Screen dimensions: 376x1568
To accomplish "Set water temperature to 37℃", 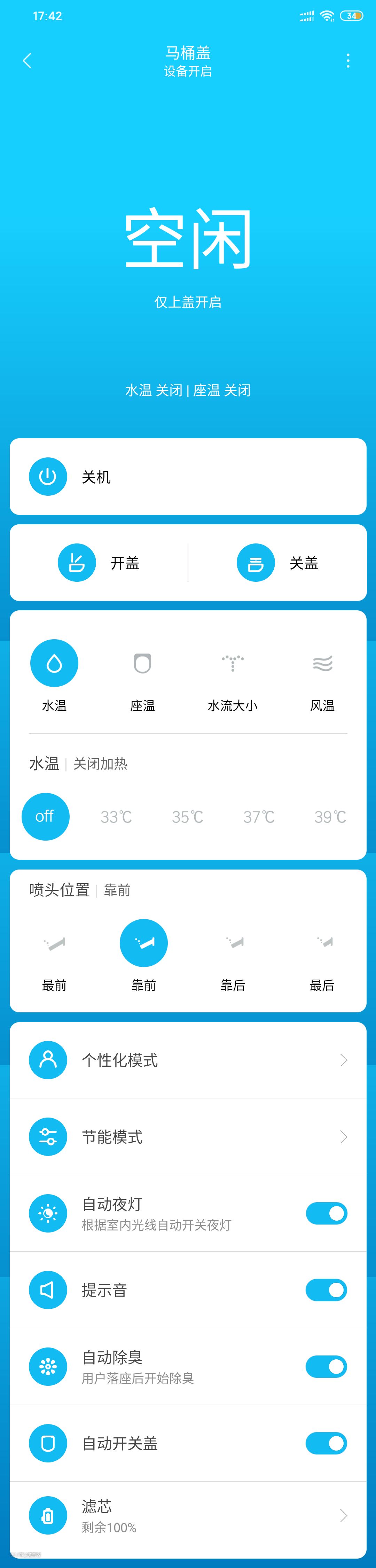I will click(259, 817).
